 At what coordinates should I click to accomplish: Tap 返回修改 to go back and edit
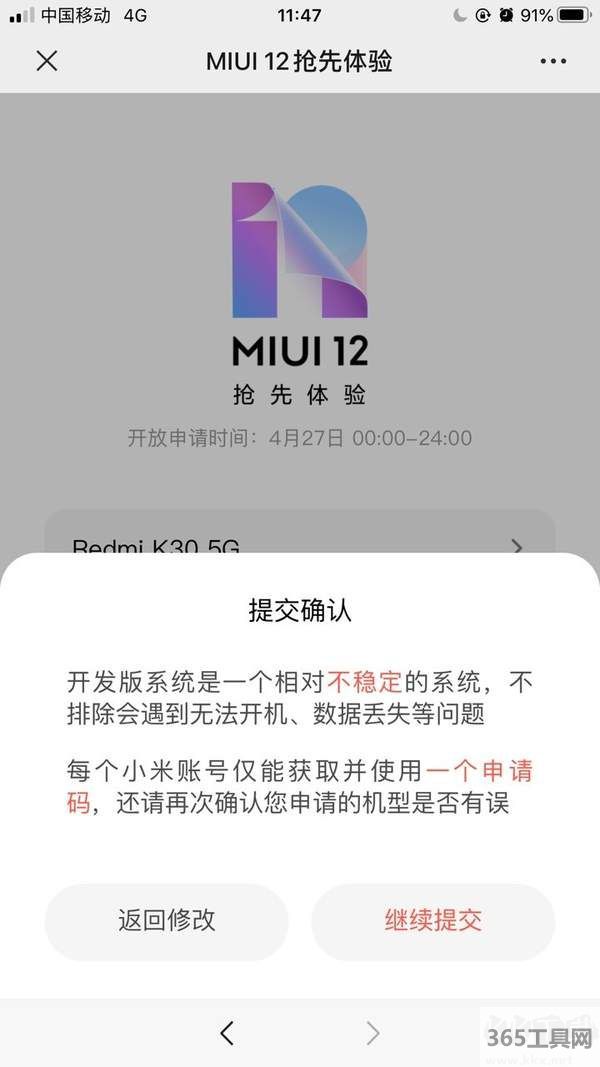(166, 921)
